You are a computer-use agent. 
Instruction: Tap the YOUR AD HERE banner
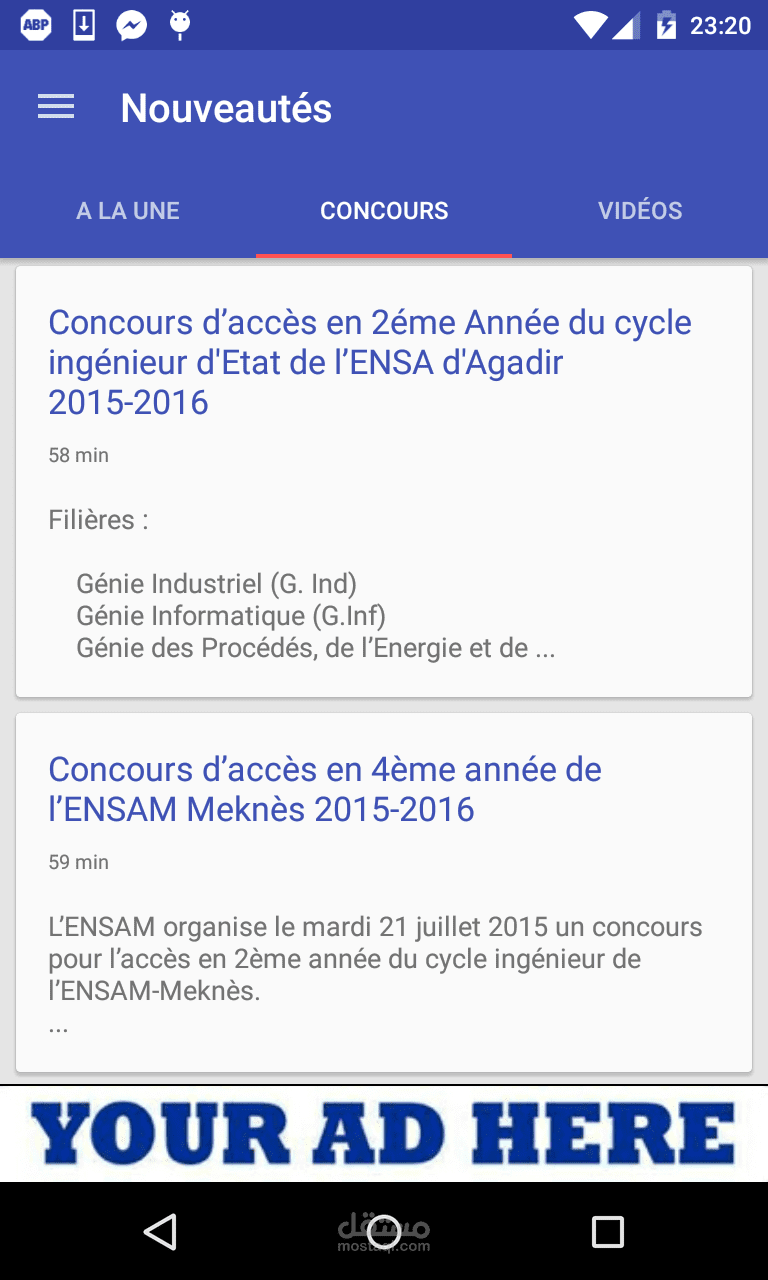384,1133
